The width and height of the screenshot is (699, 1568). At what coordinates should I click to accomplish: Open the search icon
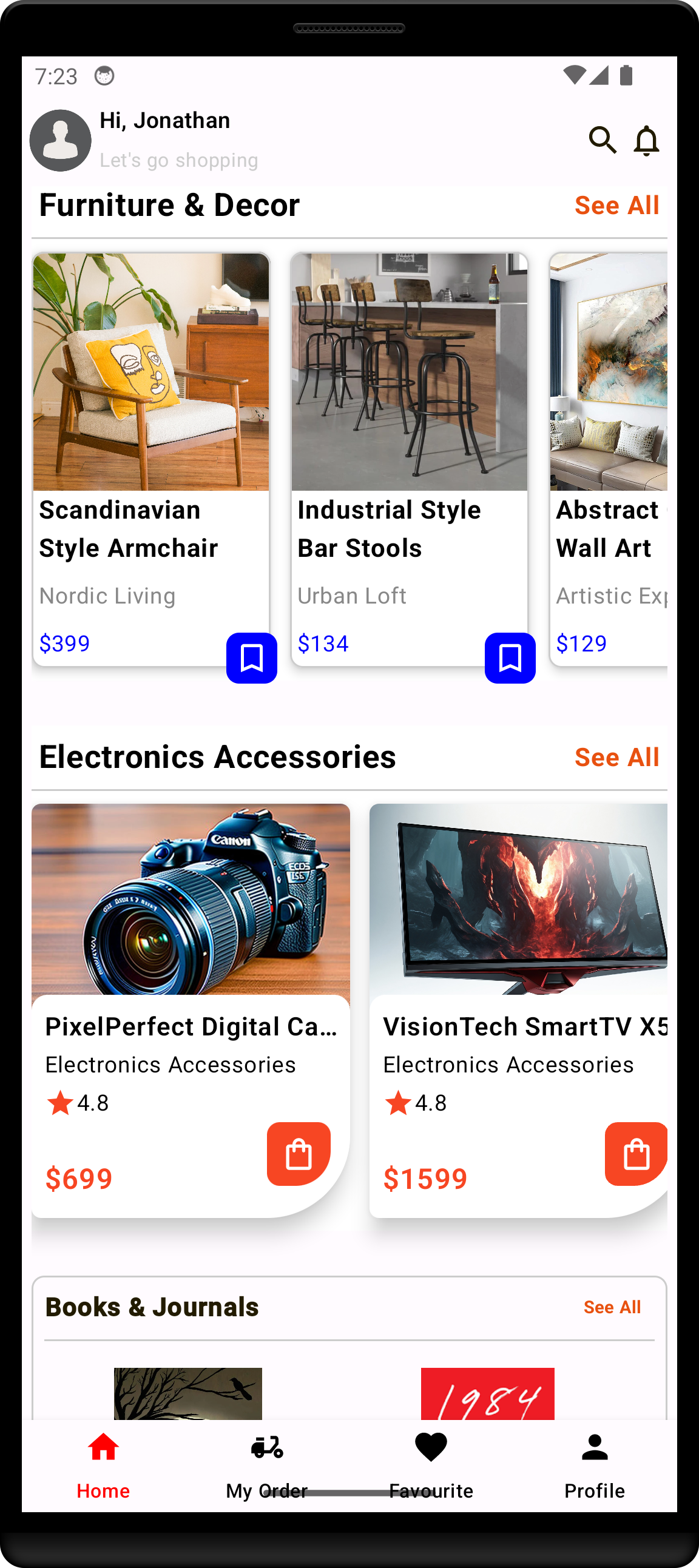602,140
